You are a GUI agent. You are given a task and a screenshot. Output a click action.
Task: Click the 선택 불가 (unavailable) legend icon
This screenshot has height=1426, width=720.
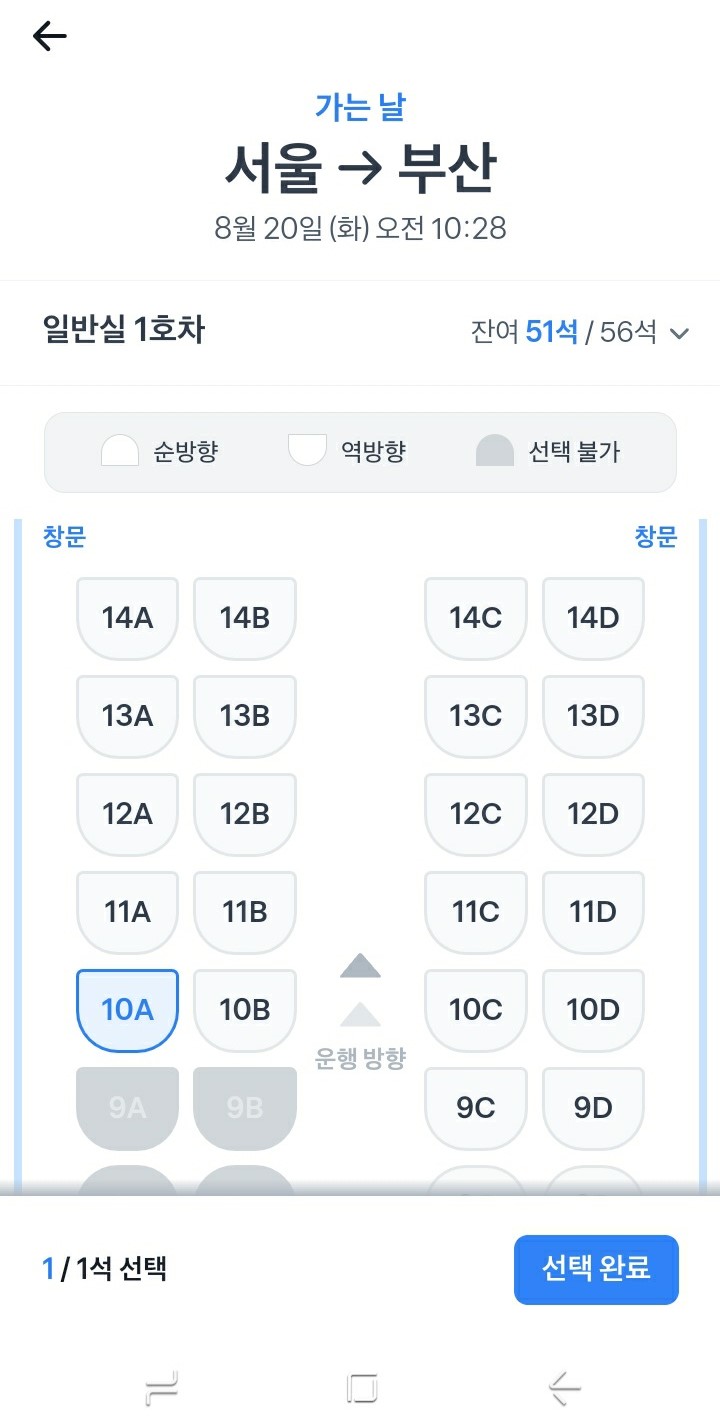[x=494, y=449]
